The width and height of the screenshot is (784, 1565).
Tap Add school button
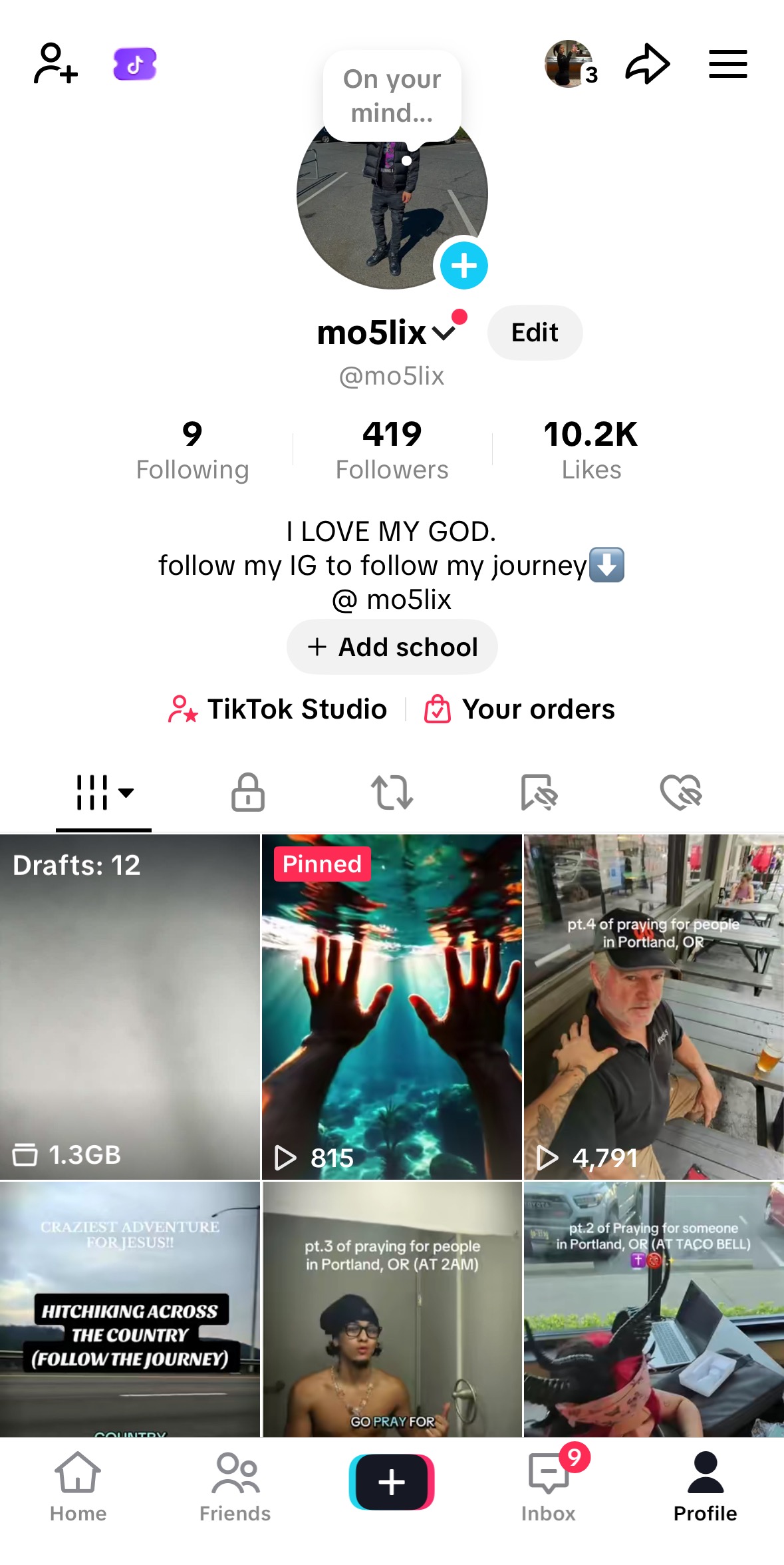tap(392, 647)
